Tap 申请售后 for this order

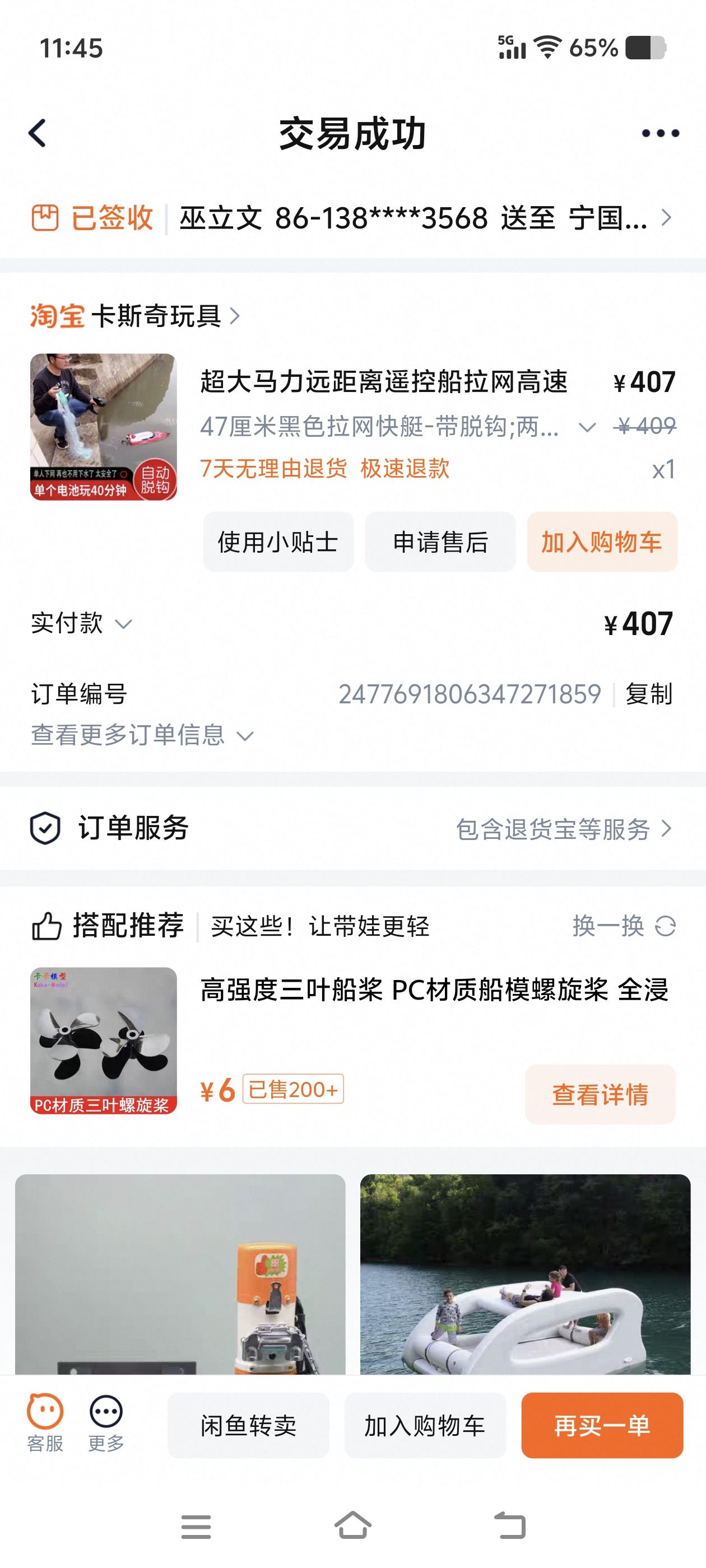[440, 542]
